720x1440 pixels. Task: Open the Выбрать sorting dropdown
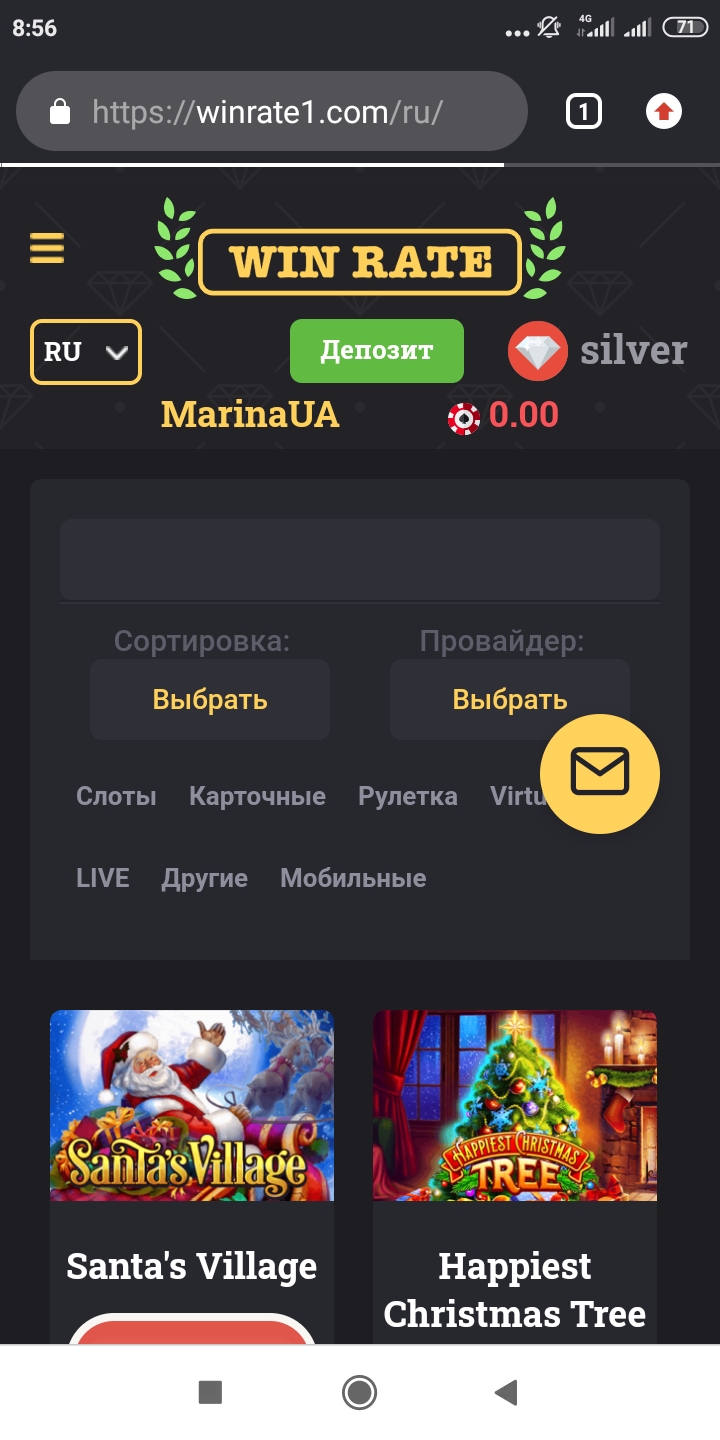(209, 699)
